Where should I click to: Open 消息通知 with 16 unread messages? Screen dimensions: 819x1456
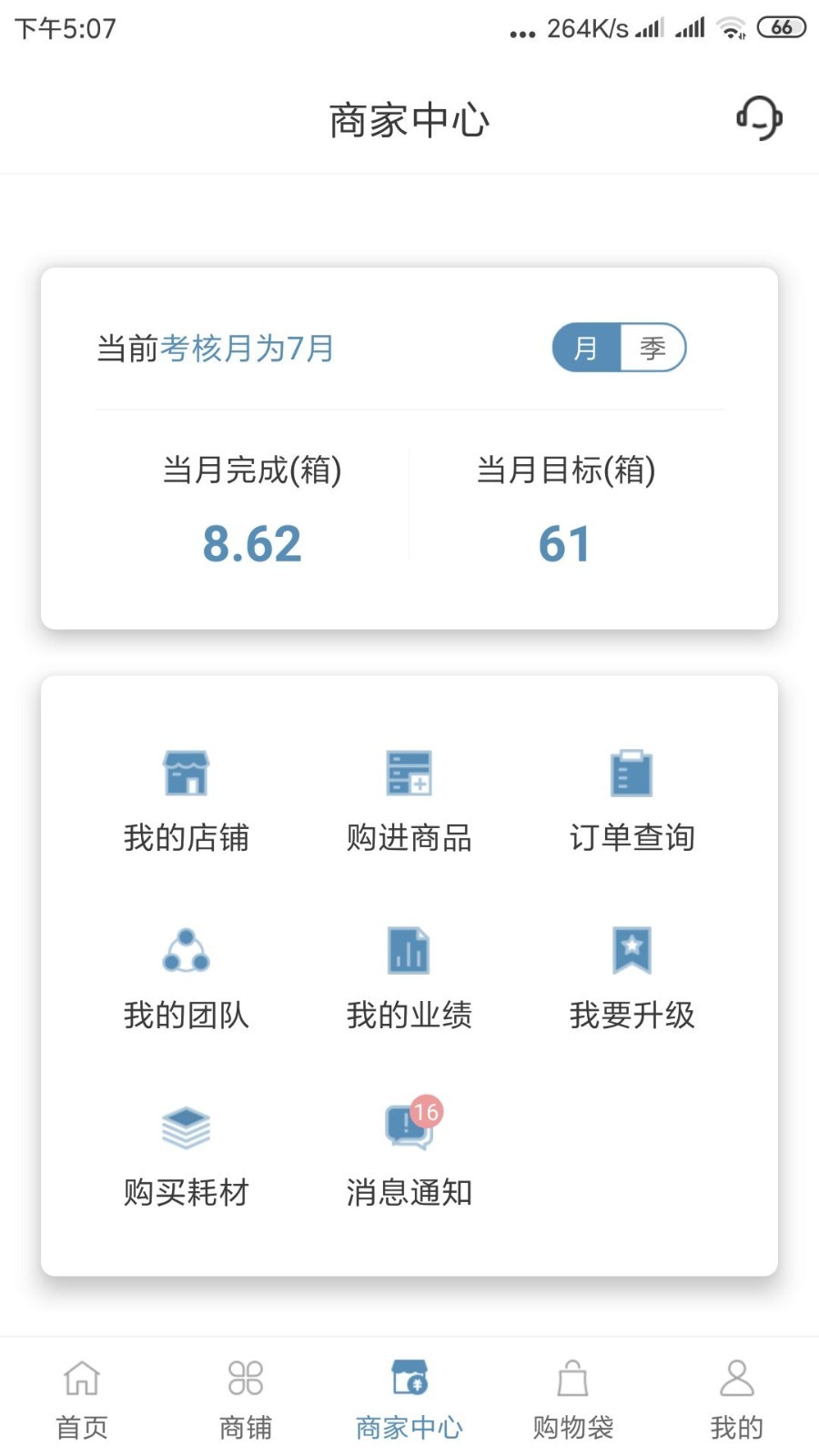click(x=409, y=1156)
